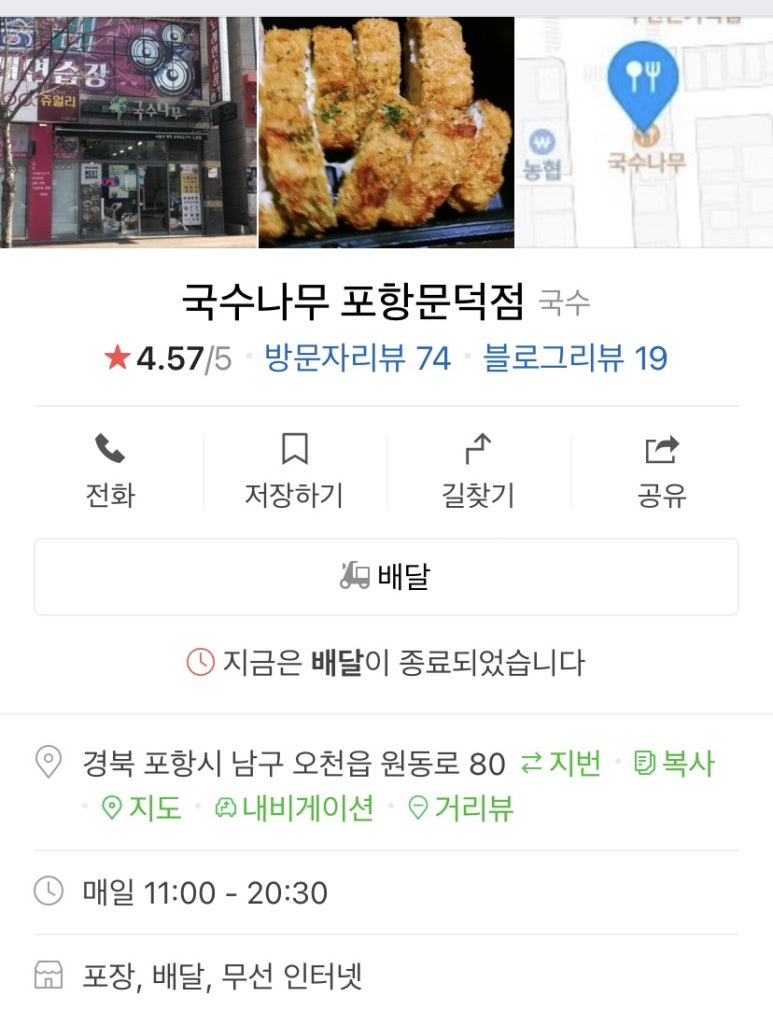The width and height of the screenshot is (773, 1011).
Task: Switch address to 지번 format
Action: coord(562,764)
